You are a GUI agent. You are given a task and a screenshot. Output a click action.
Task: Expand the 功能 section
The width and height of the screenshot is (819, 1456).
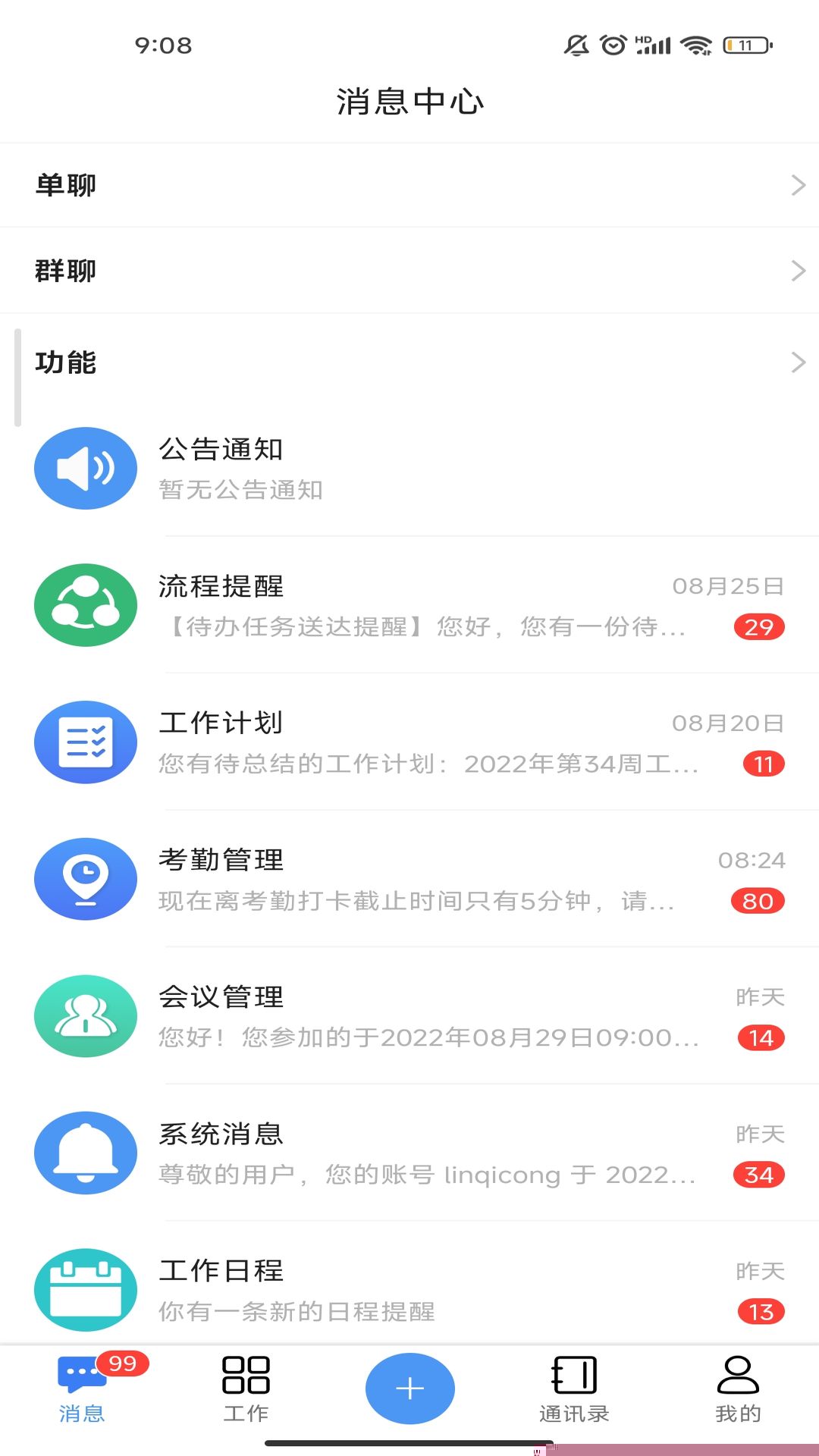[409, 362]
